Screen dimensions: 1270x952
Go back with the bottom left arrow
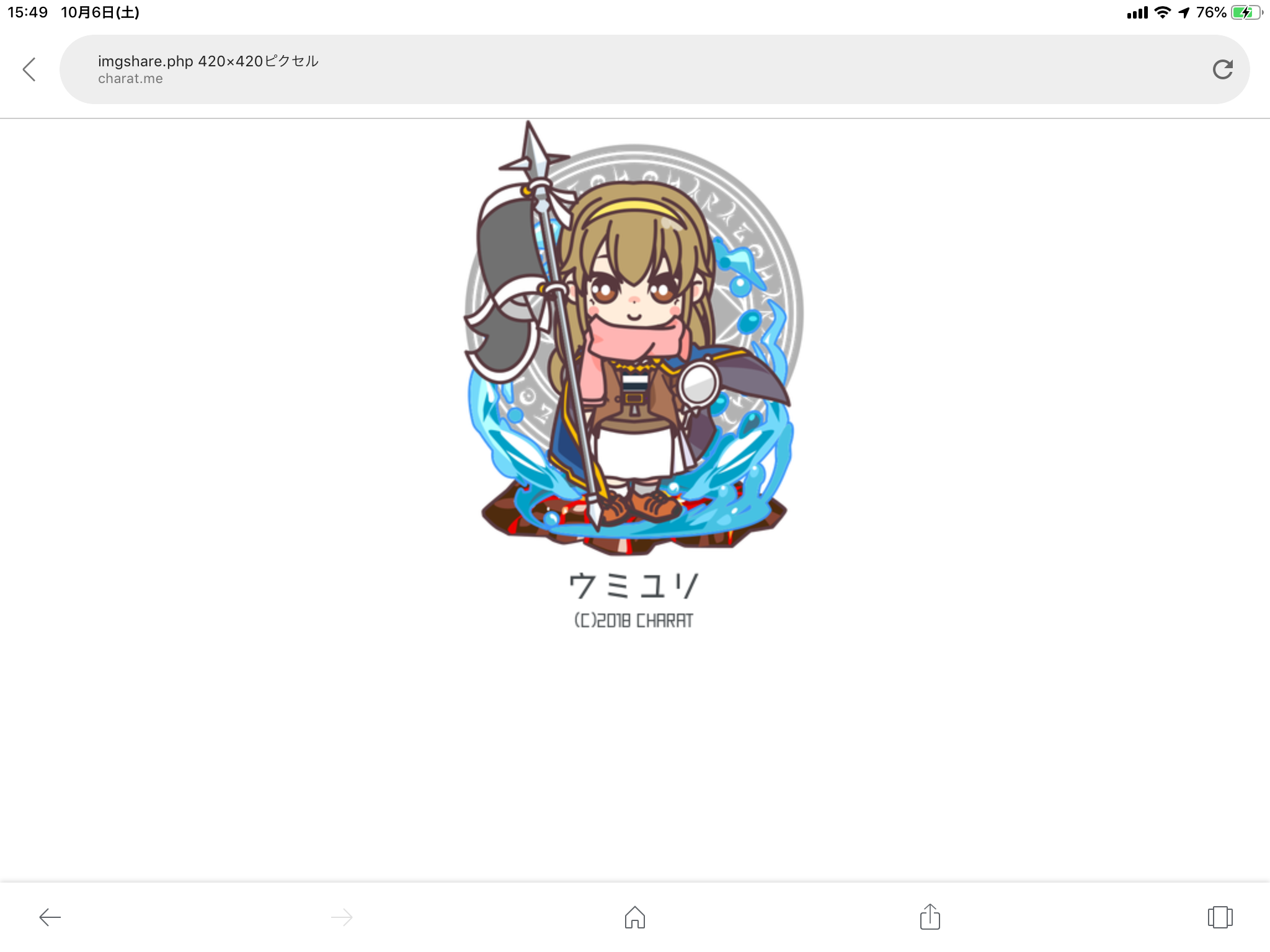50,917
